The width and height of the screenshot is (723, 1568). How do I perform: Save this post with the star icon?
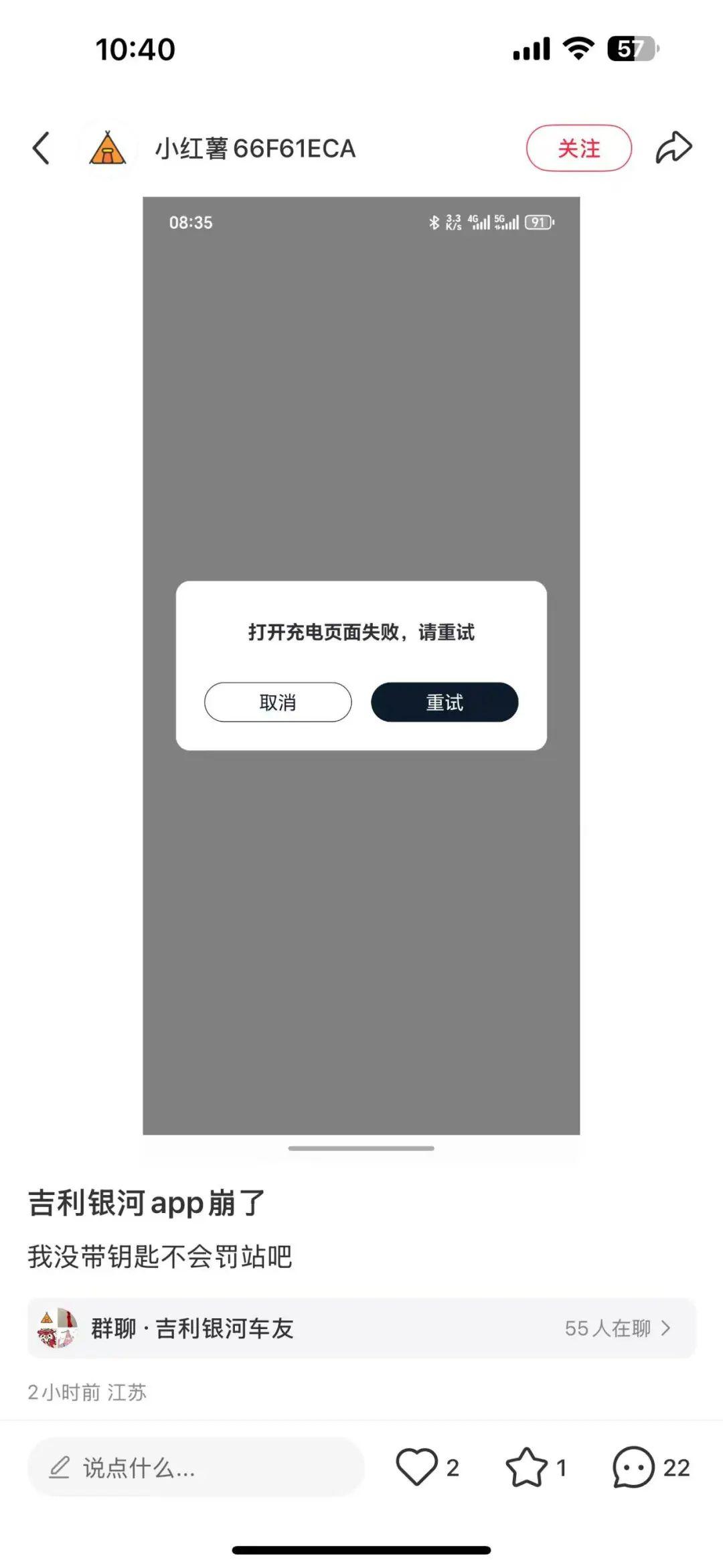526,1467
